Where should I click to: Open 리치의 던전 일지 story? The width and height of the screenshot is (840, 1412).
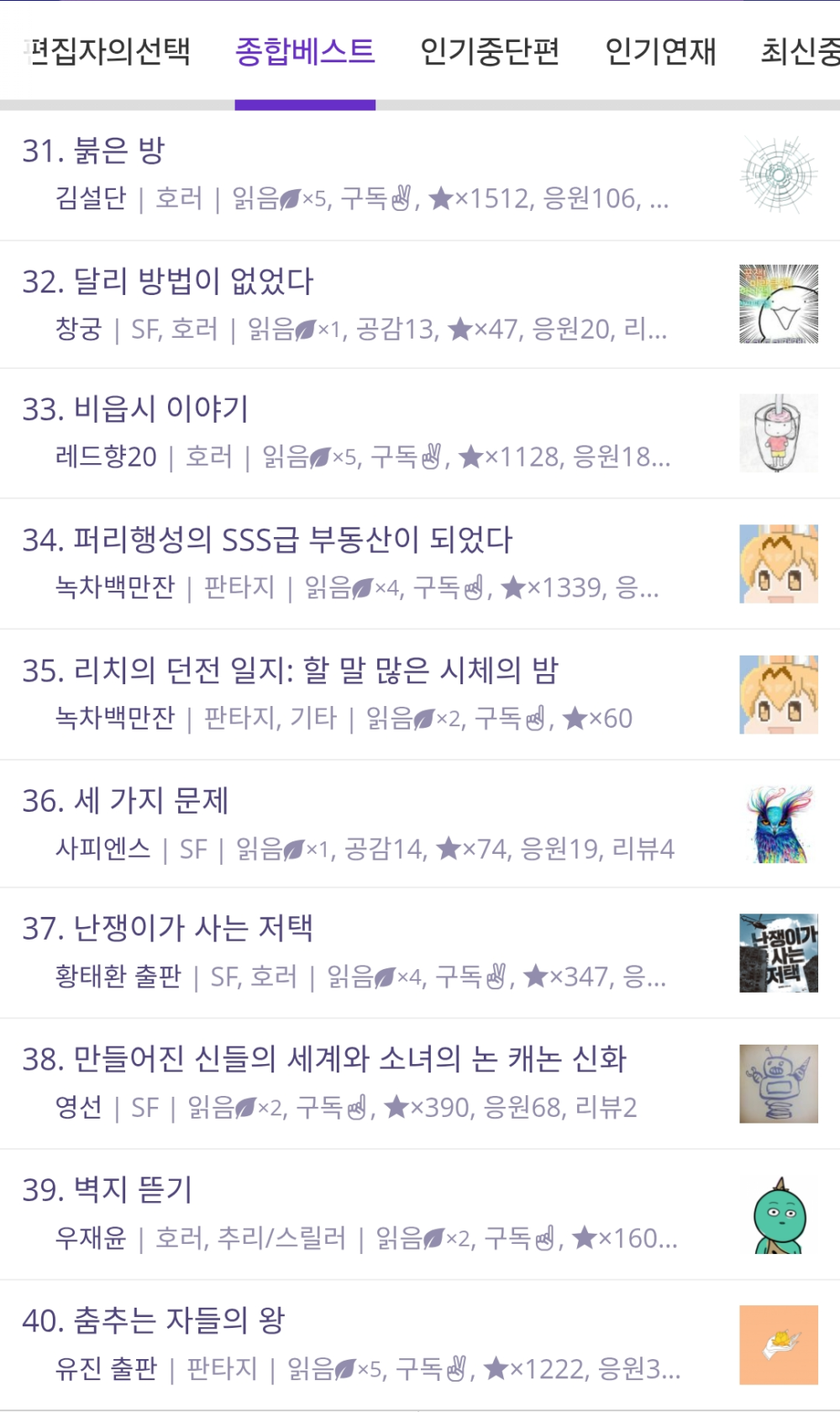pos(290,671)
